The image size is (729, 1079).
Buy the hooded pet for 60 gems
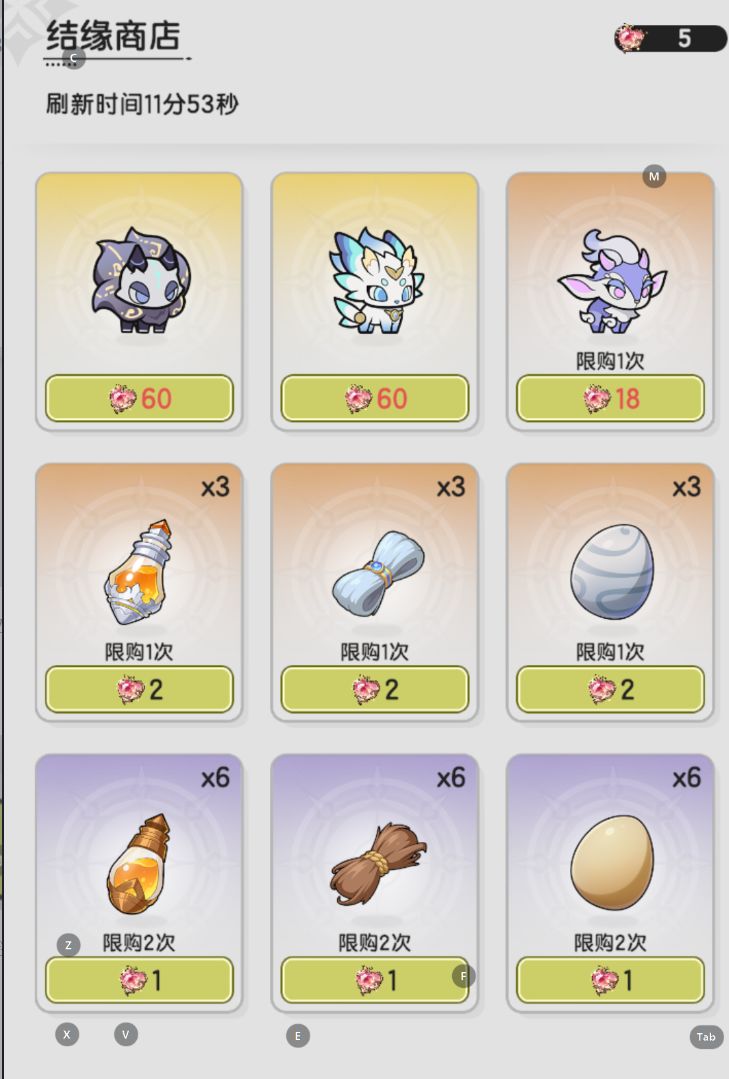coord(138,398)
